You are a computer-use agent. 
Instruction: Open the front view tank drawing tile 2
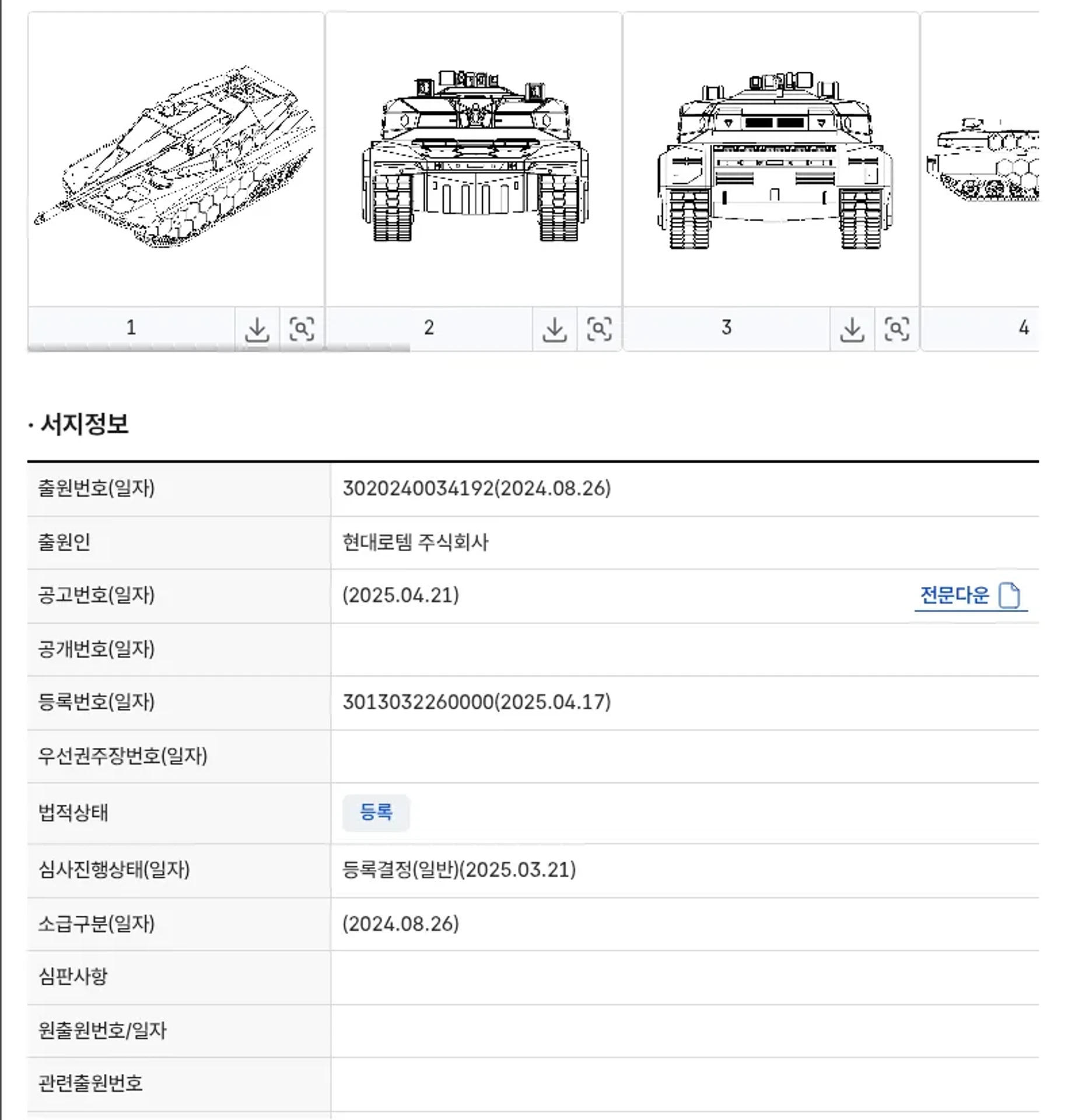[474, 159]
